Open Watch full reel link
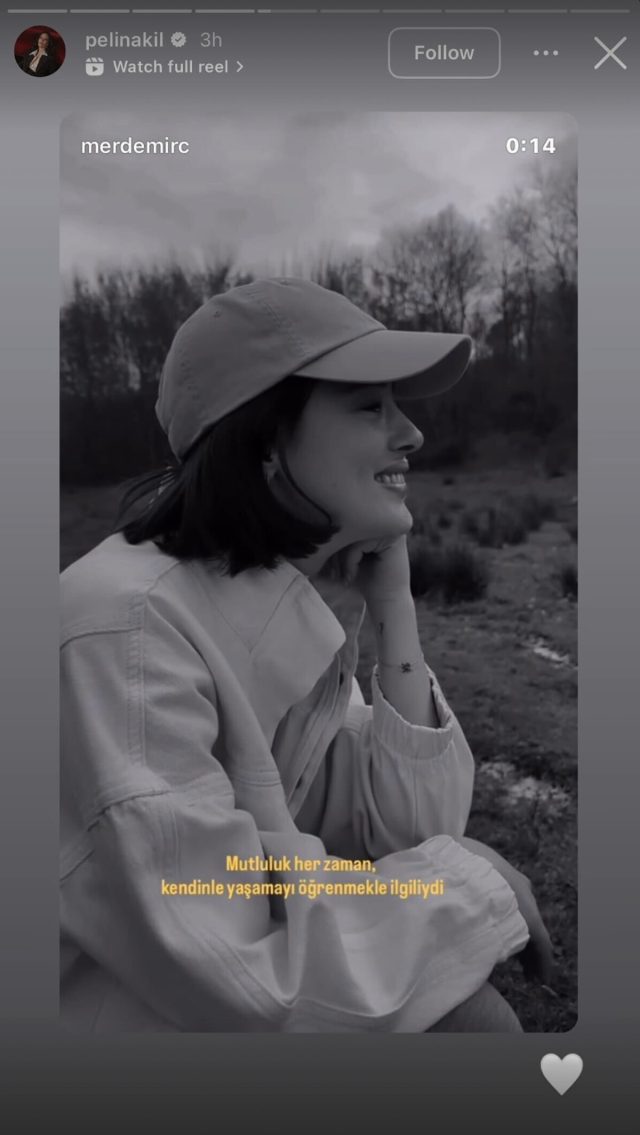The image size is (640, 1135). point(169,67)
